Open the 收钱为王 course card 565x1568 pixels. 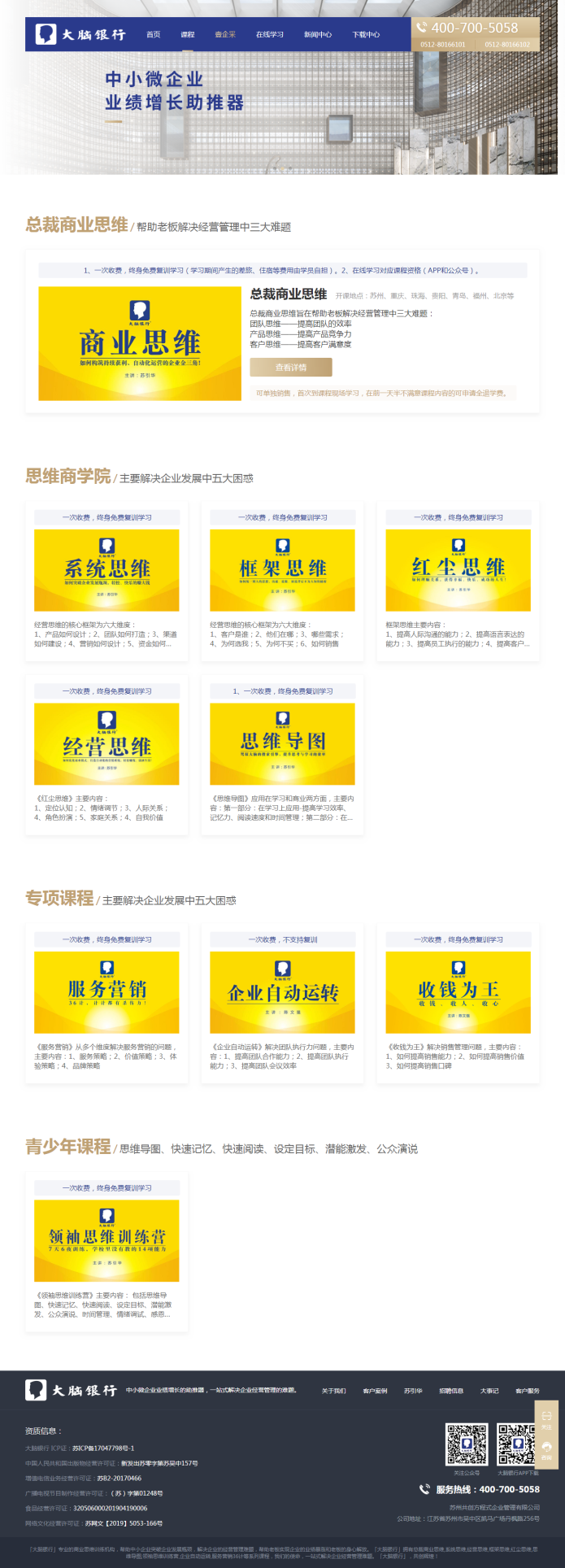pos(458,992)
